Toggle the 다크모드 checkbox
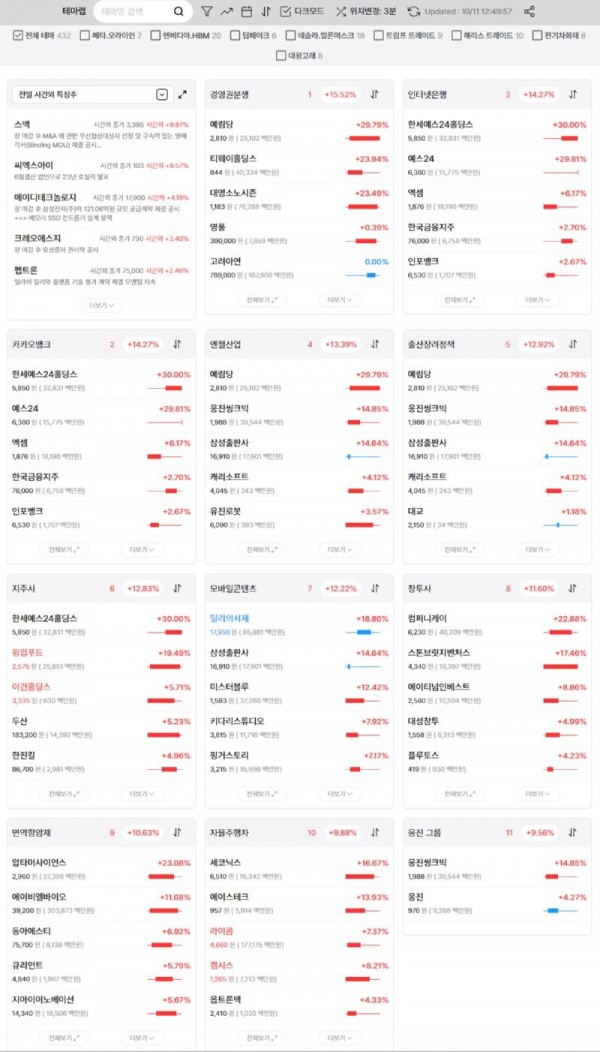Screen dimensions: 600x1052 coord(287,12)
